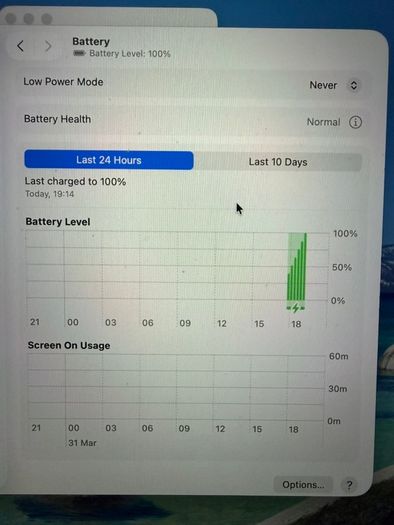Image resolution: width=394 pixels, height=525 pixels.
Task: Open the help question mark button
Action: point(349,485)
